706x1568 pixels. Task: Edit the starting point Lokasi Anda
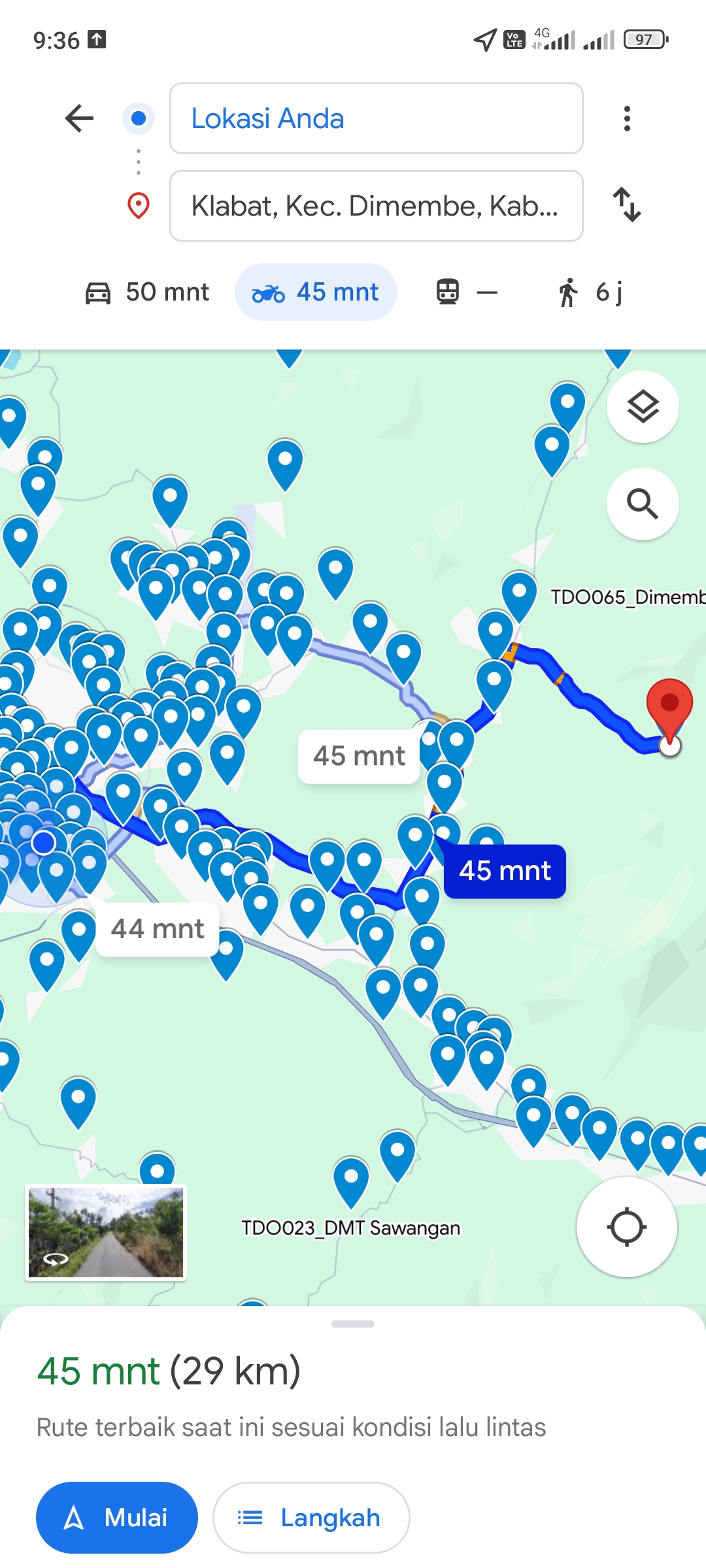click(x=377, y=118)
